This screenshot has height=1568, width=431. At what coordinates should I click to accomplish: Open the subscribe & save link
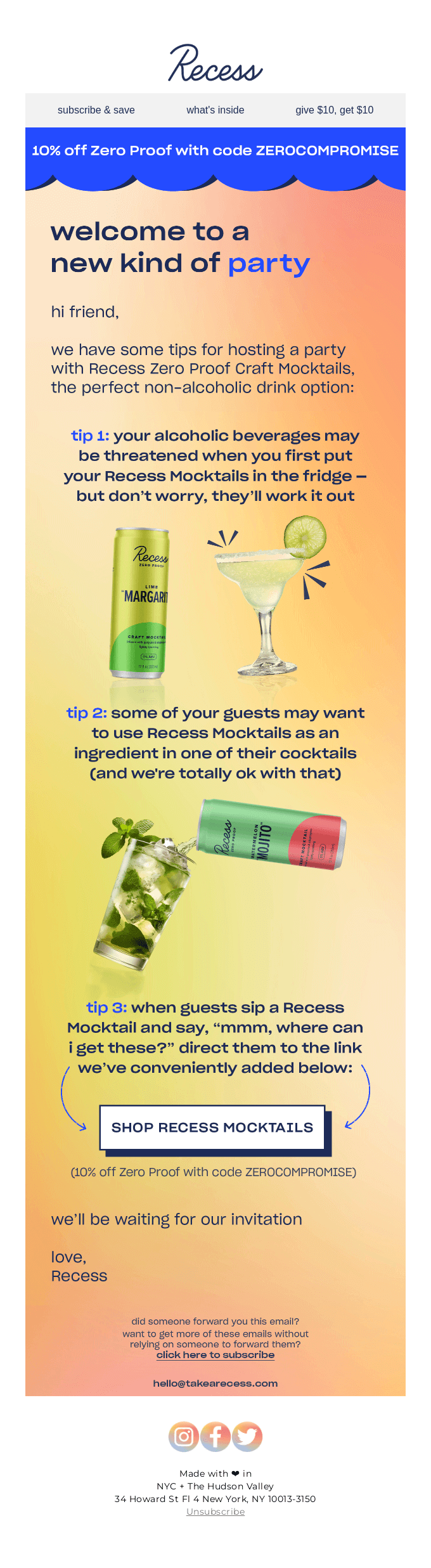96,110
